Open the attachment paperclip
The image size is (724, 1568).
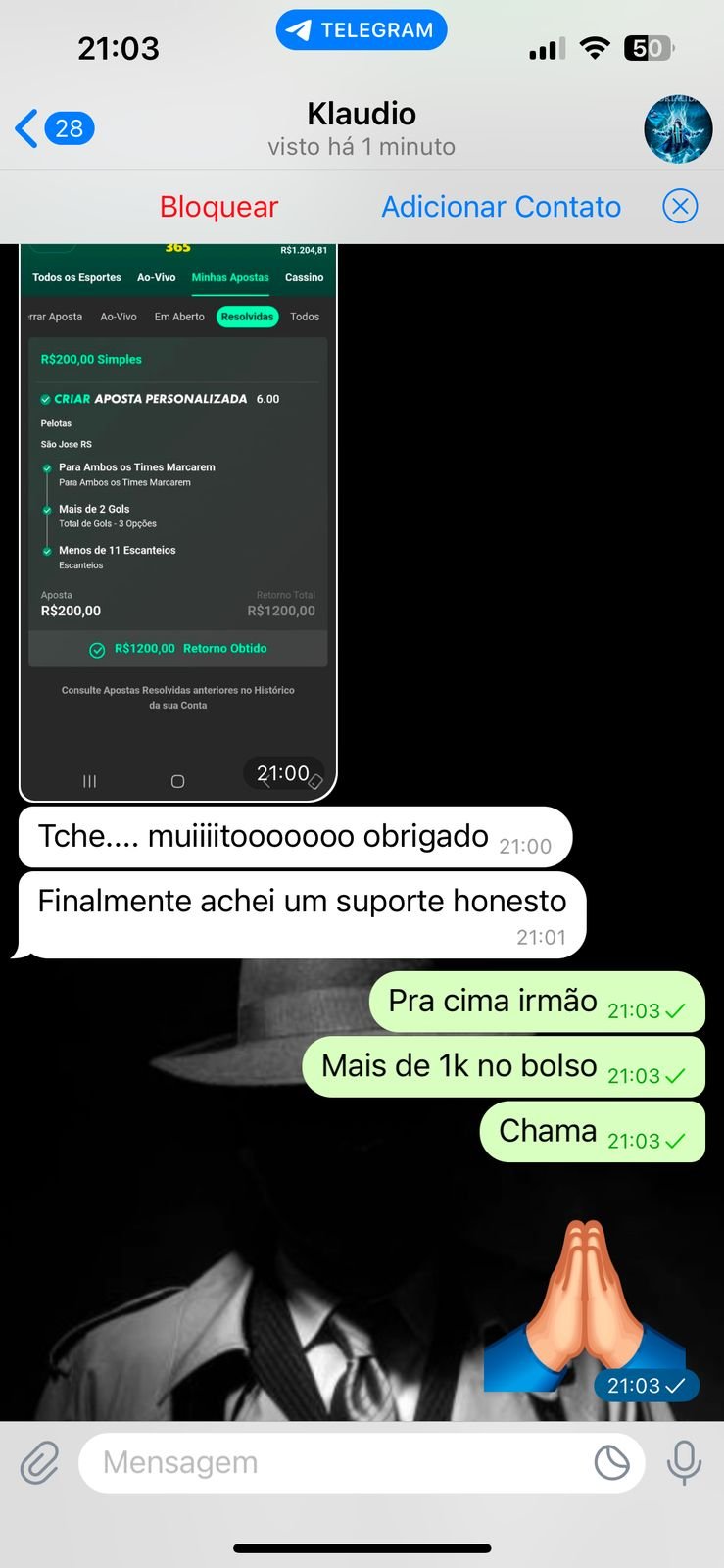(40, 1463)
